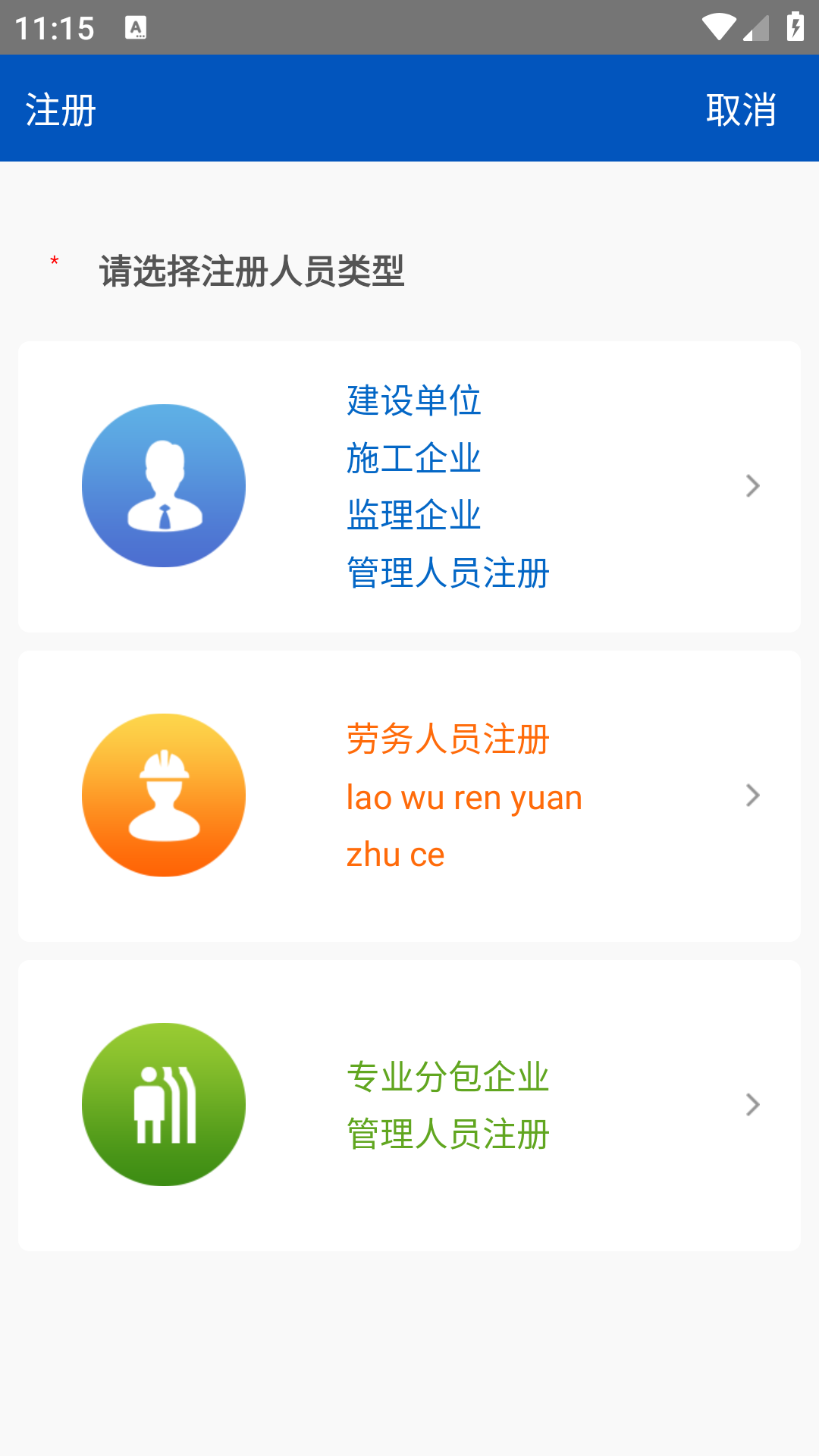Open 劳务人员注册 registration link
Screen dimensions: 819x1456
[447, 738]
